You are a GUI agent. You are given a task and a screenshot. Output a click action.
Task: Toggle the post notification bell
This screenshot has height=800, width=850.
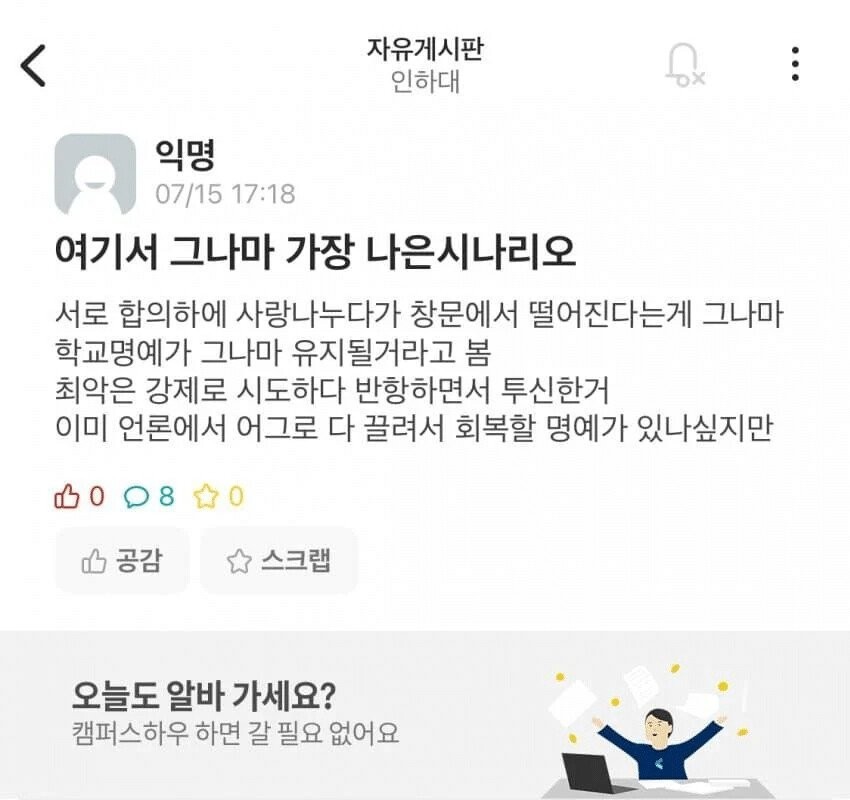point(684,65)
